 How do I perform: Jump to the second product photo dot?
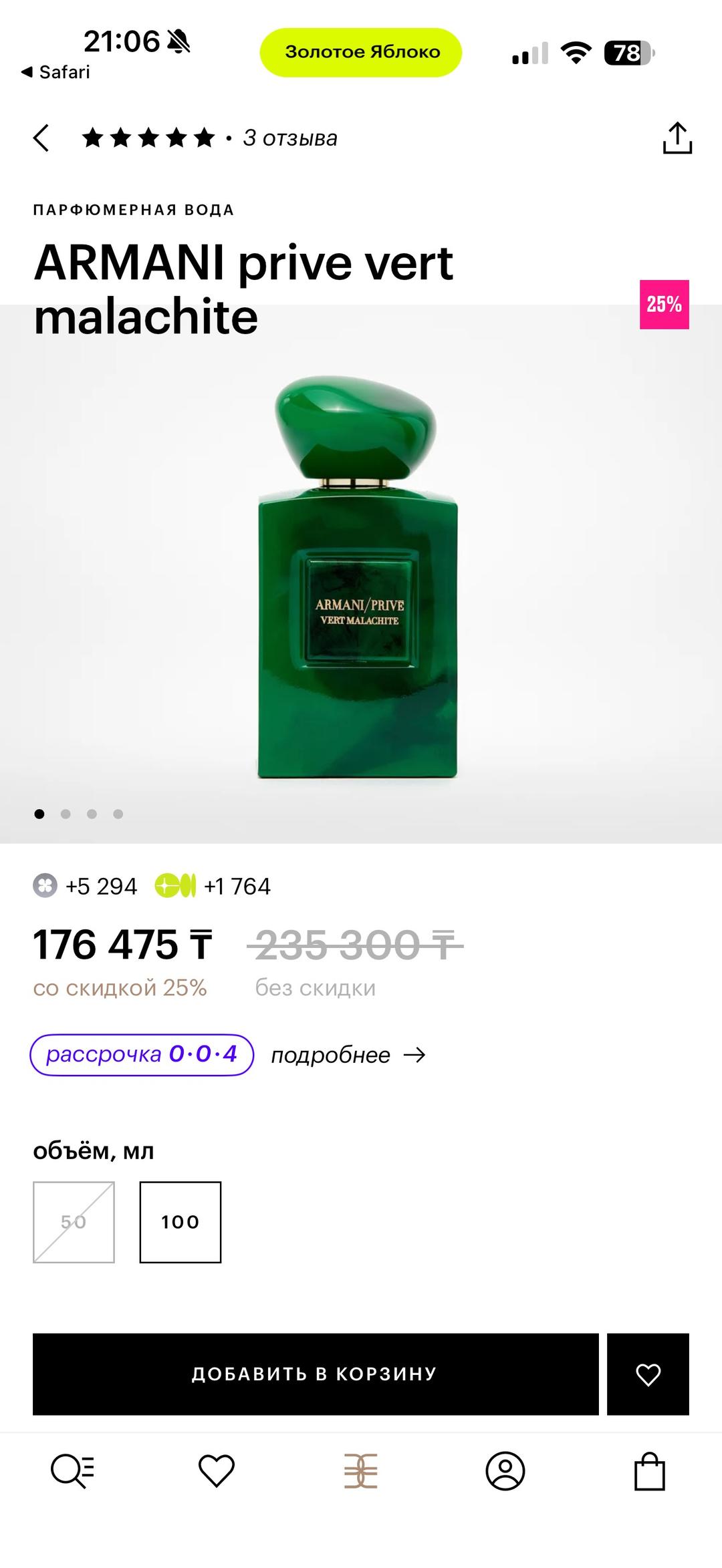click(x=66, y=814)
